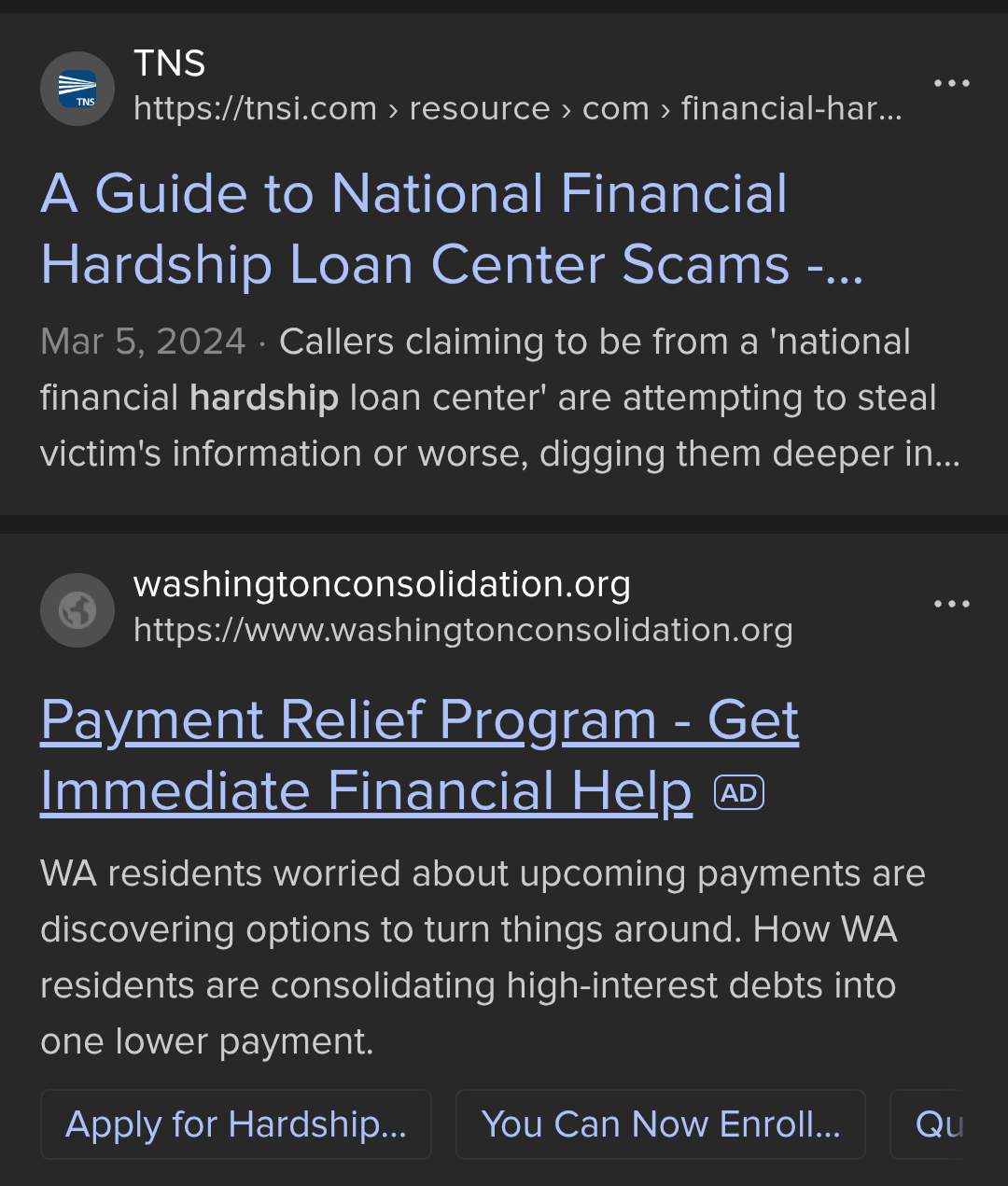Open the Payment Relief Program ad link
The height and width of the screenshot is (1186, 1008).
419,756
